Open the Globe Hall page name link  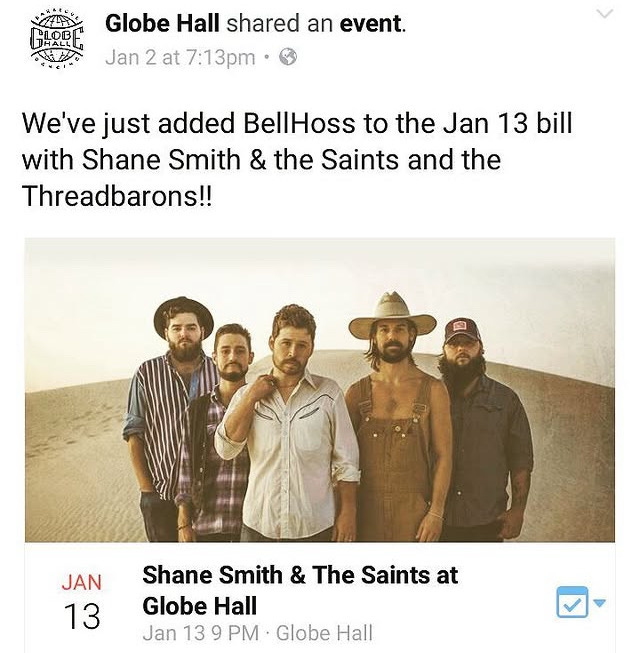(x=162, y=23)
